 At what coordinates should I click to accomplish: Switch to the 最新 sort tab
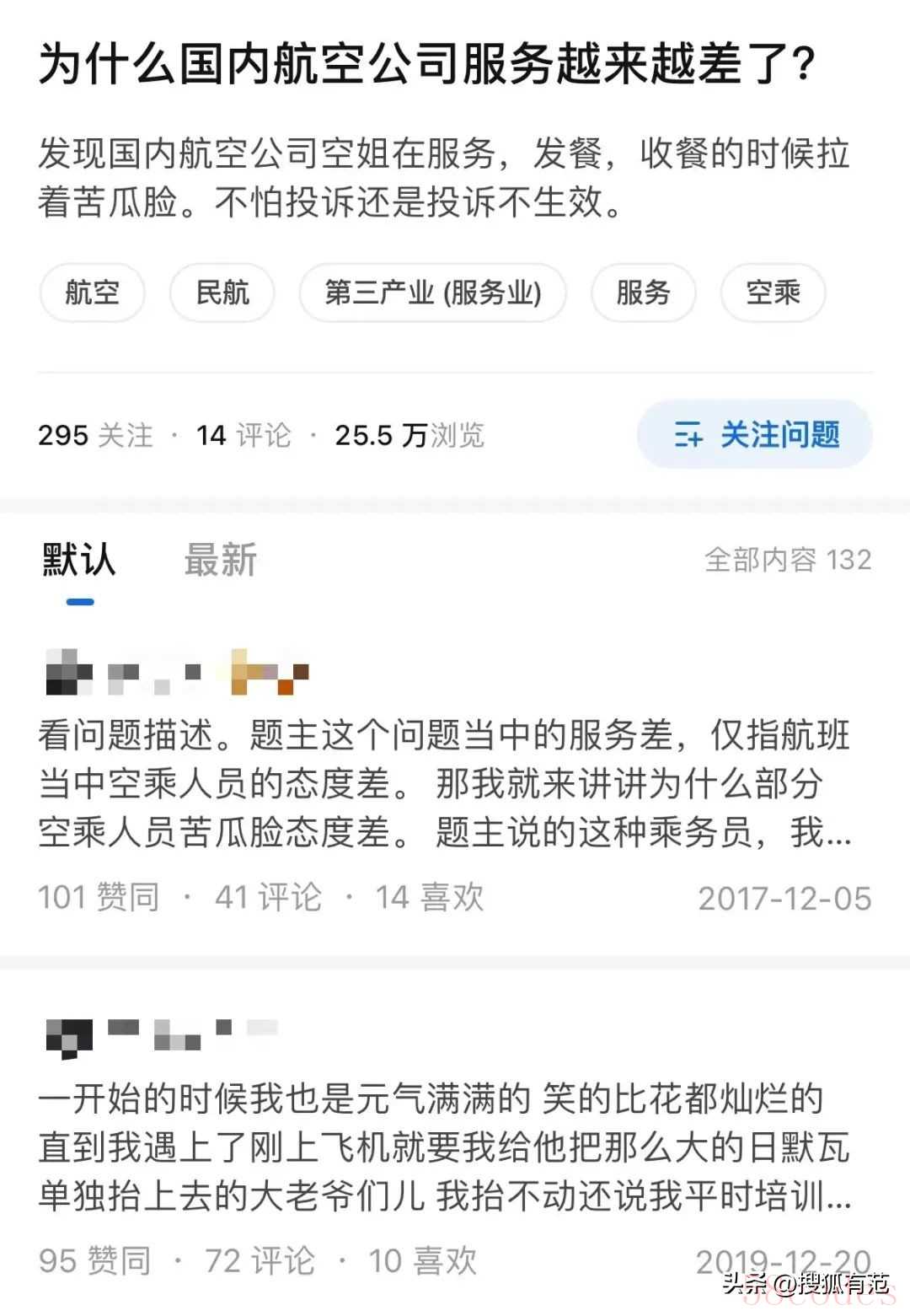[x=220, y=561]
